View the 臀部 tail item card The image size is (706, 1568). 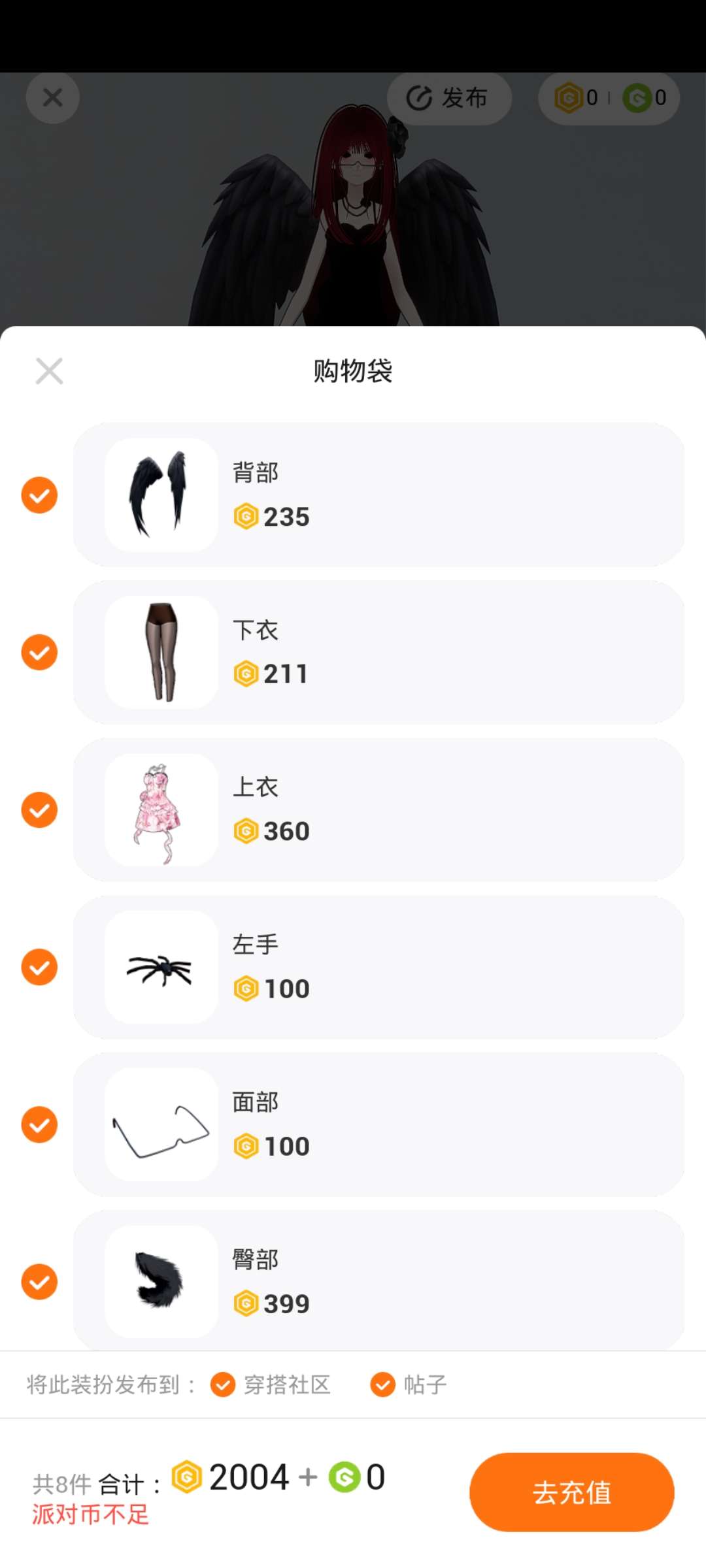(x=379, y=1281)
